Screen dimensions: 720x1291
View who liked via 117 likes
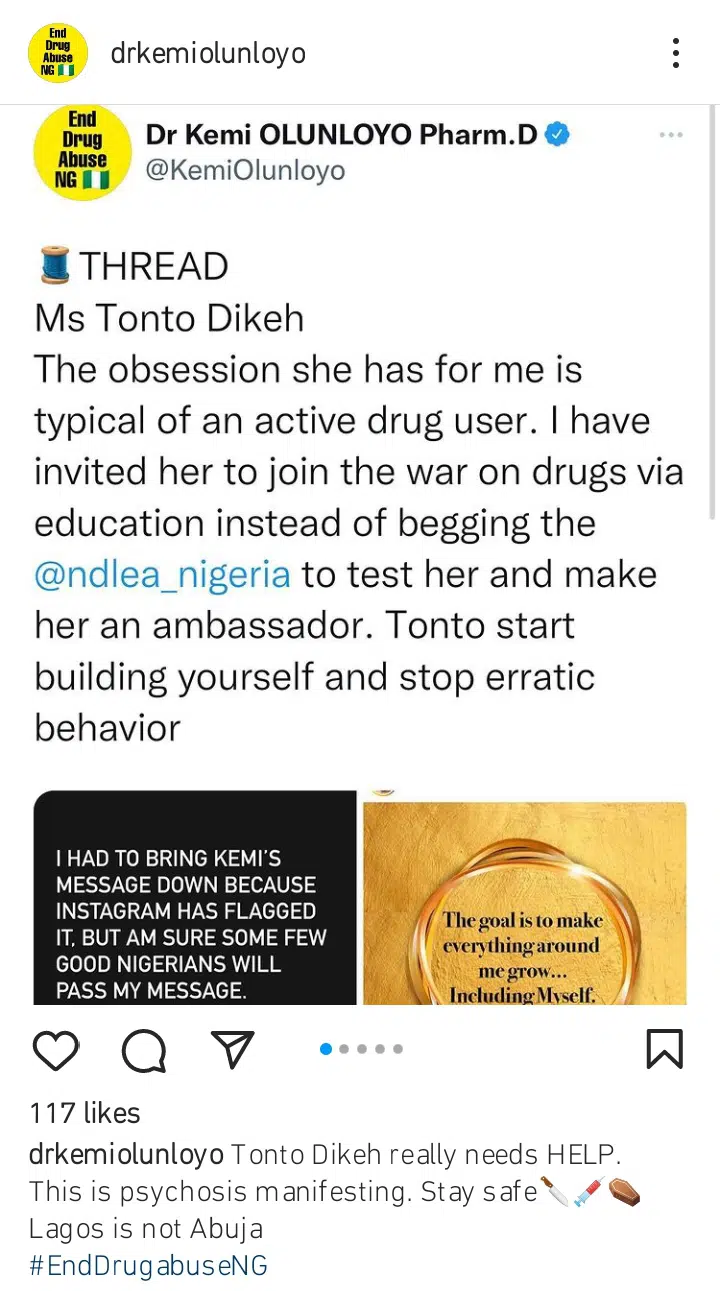point(85,1113)
